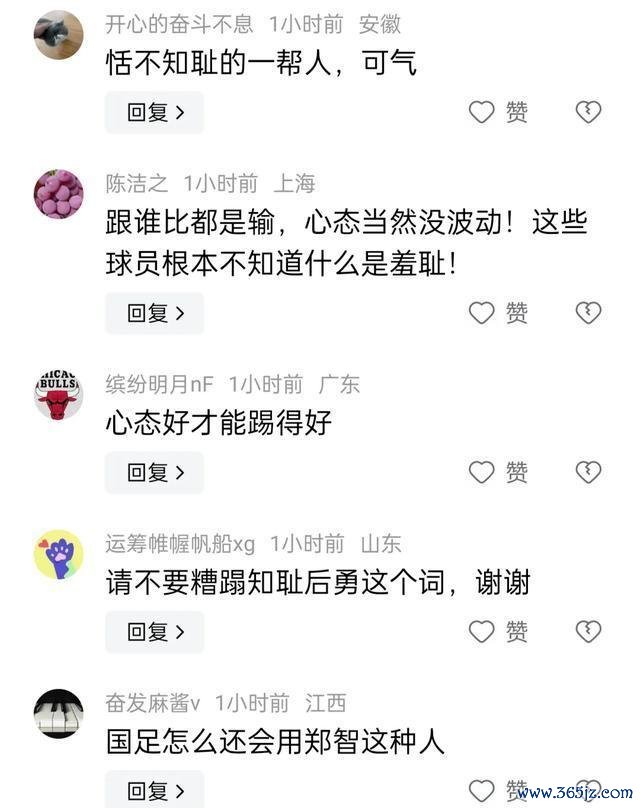This screenshot has width=640, height=808.
Task: Reply to 陈洁之's comment
Action: coord(154,313)
